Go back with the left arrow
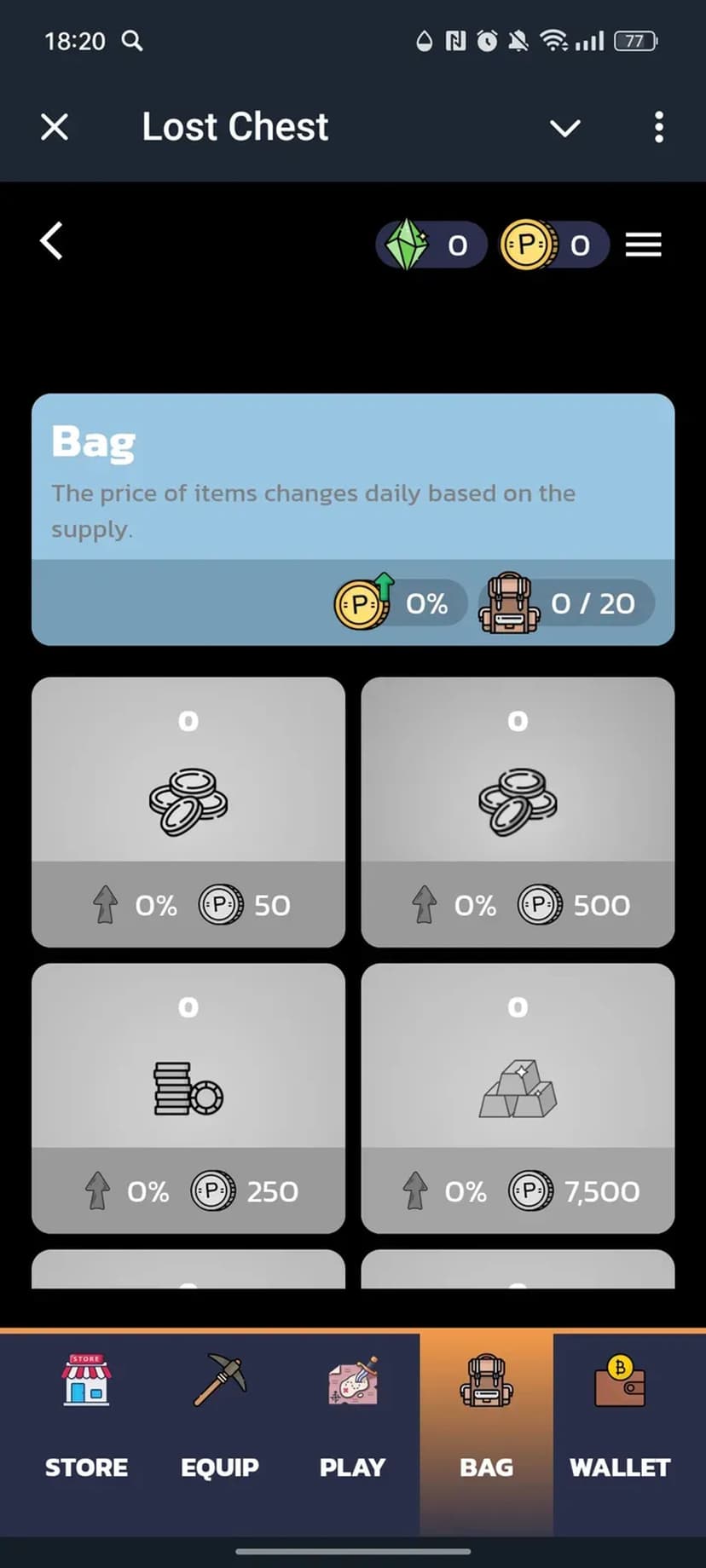This screenshot has width=706, height=1568. pos(52,241)
